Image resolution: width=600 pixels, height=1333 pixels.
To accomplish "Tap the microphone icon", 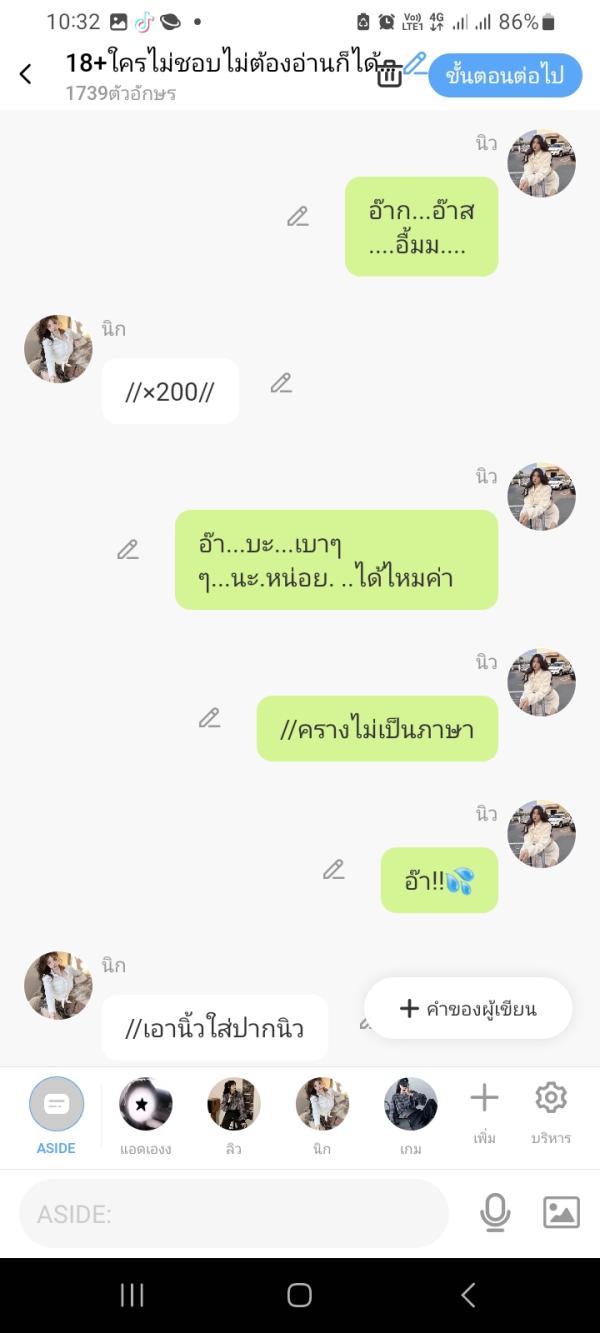I will [x=494, y=1213].
